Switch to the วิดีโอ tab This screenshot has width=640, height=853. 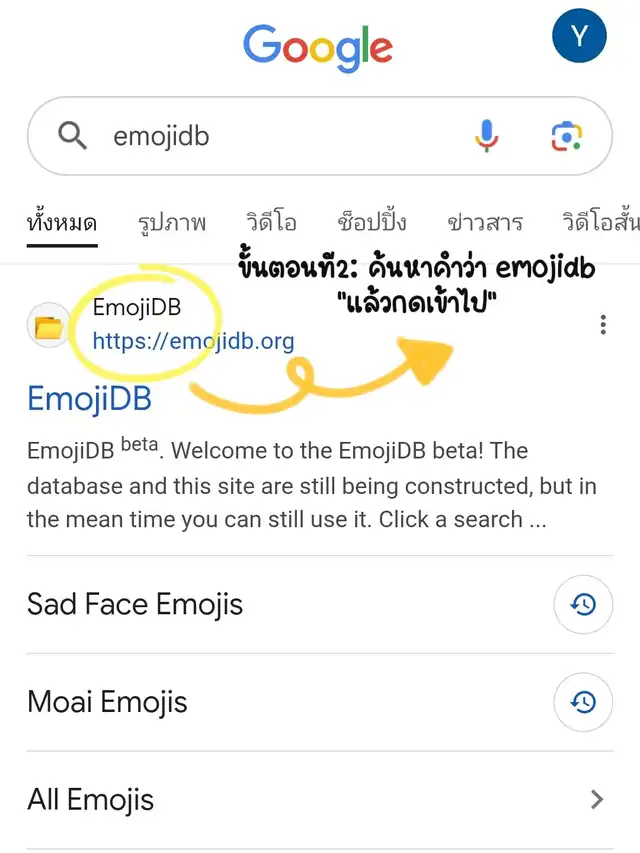pos(272,222)
